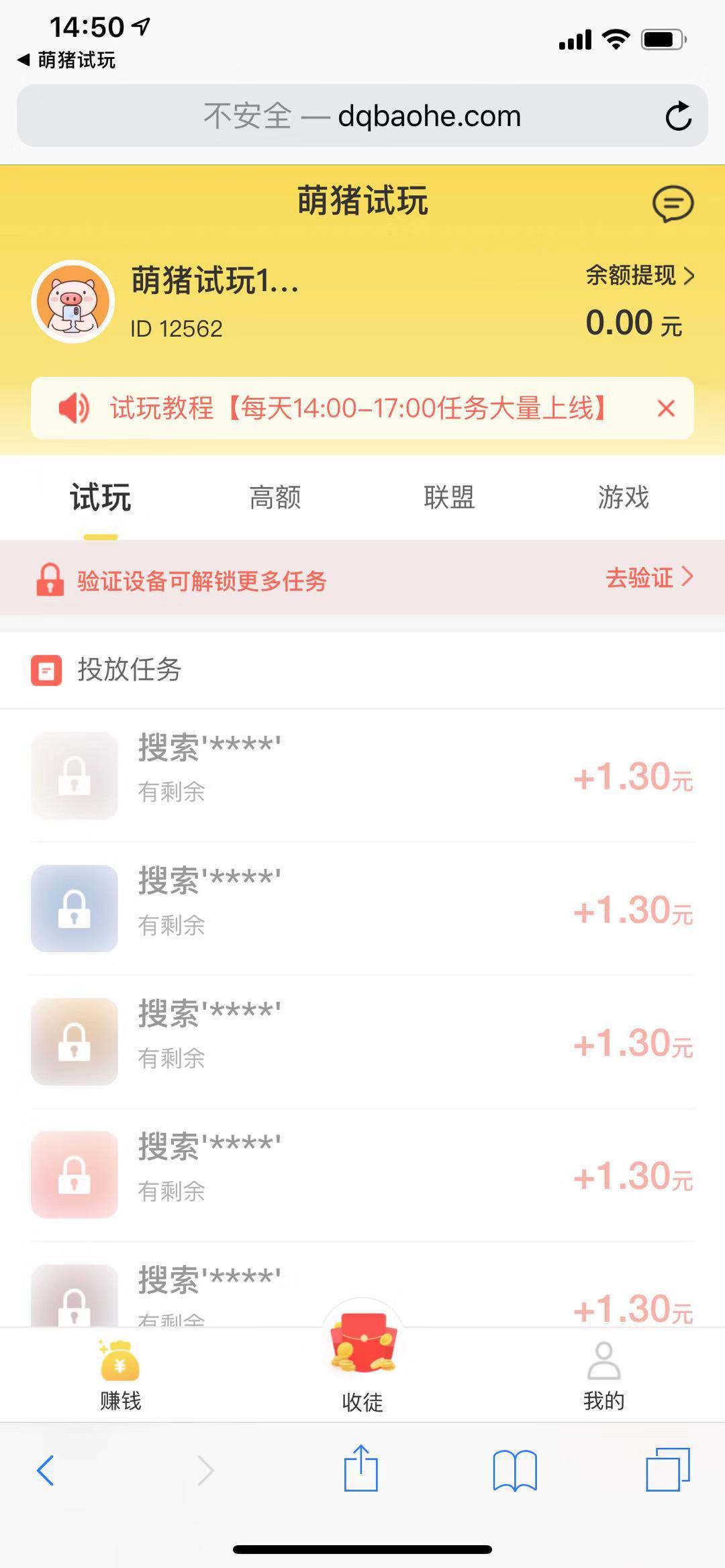The width and height of the screenshot is (725, 1568).
Task: Tap the 赚钱 money bag icon in bottom nav
Action: point(119,1360)
